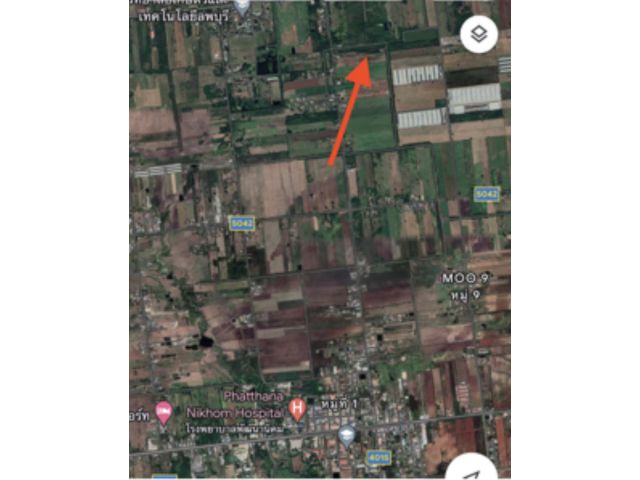
Task: Open the map layers button
Action: point(479,36)
